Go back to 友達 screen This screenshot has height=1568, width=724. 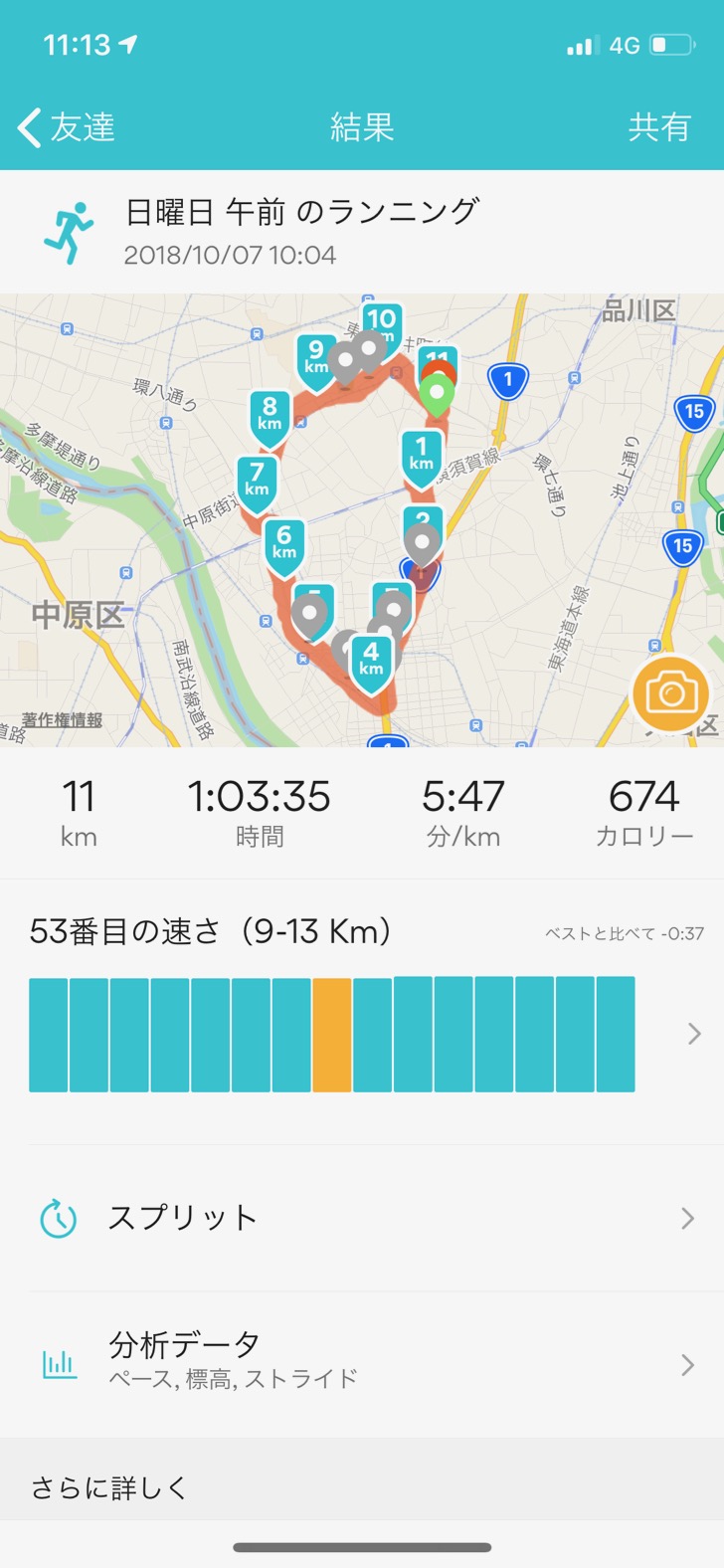(67, 127)
